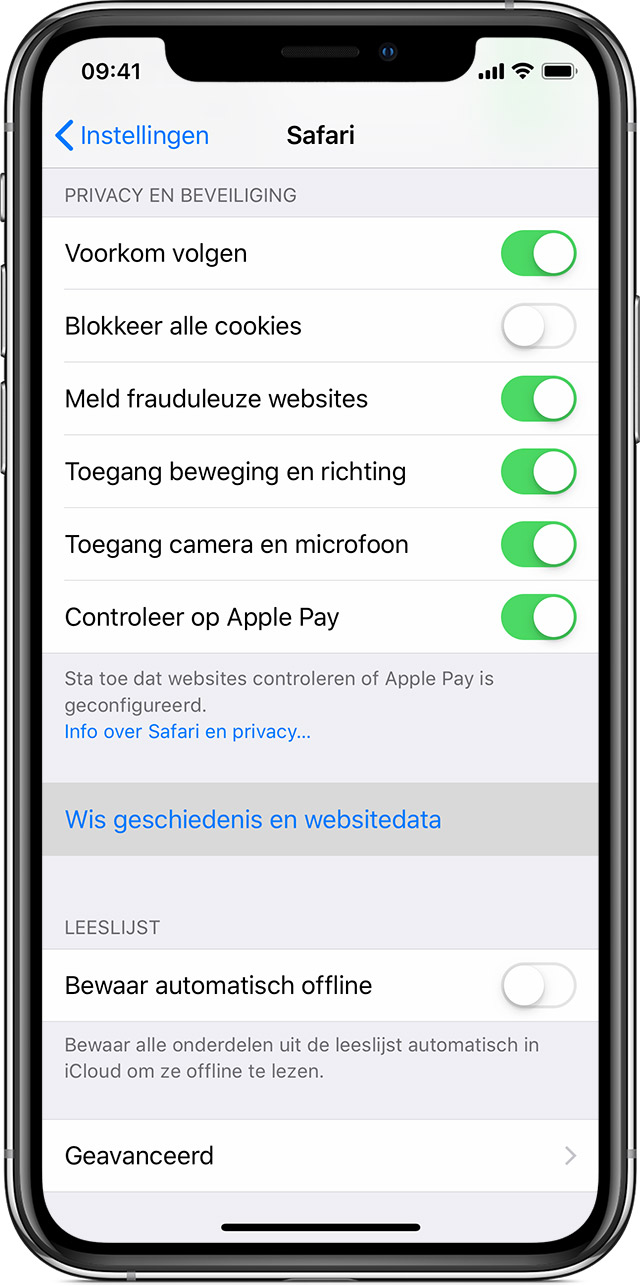Viewport: 640px width, 1286px height.
Task: Go back to Instellingen
Action: click(x=132, y=135)
